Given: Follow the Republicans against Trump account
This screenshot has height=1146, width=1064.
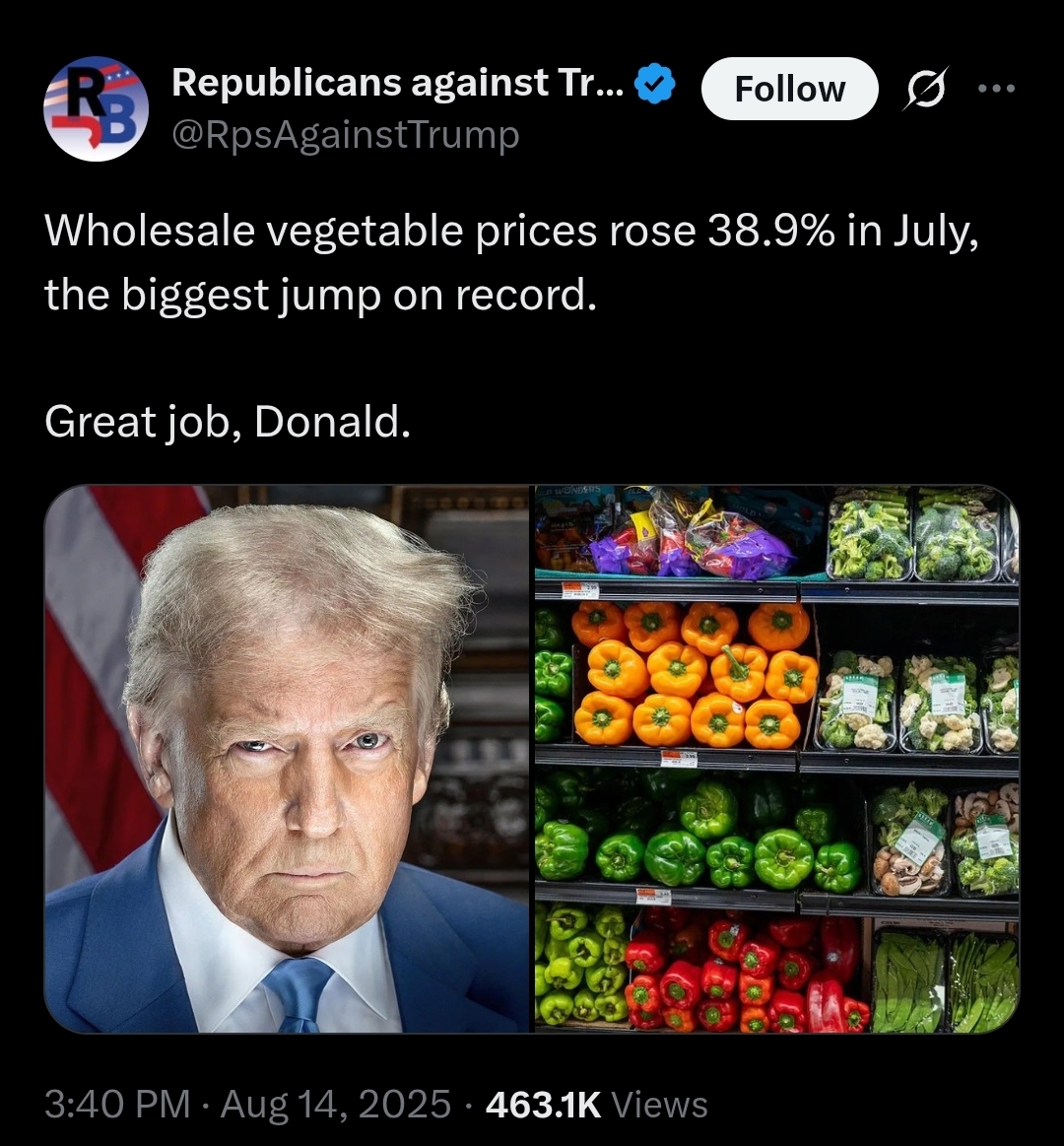Looking at the screenshot, I should [x=789, y=90].
